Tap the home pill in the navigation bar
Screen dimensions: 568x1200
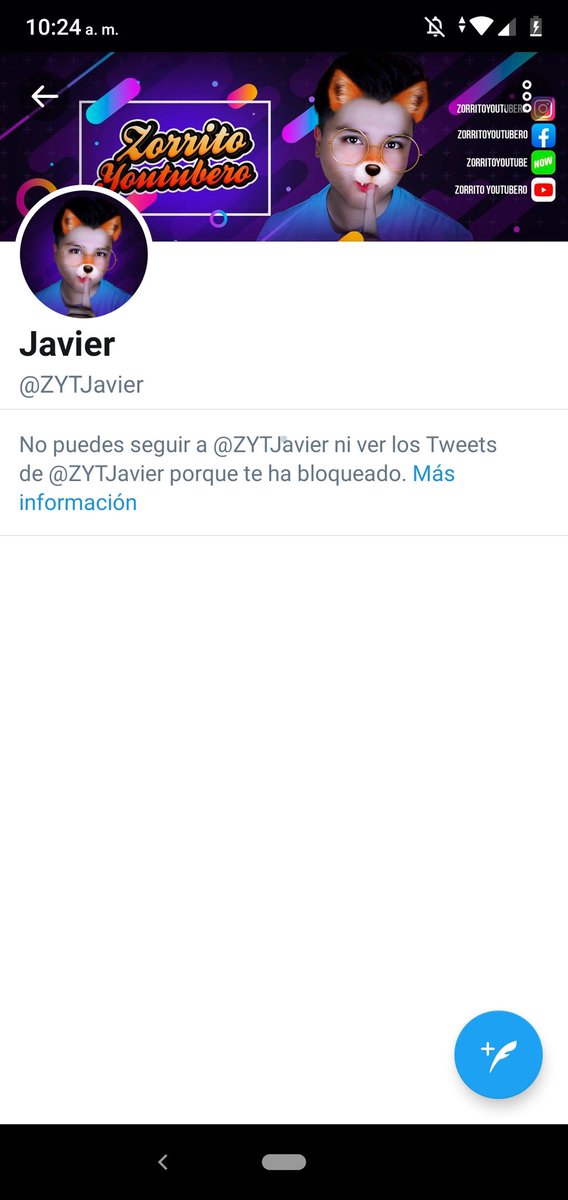click(x=284, y=1162)
